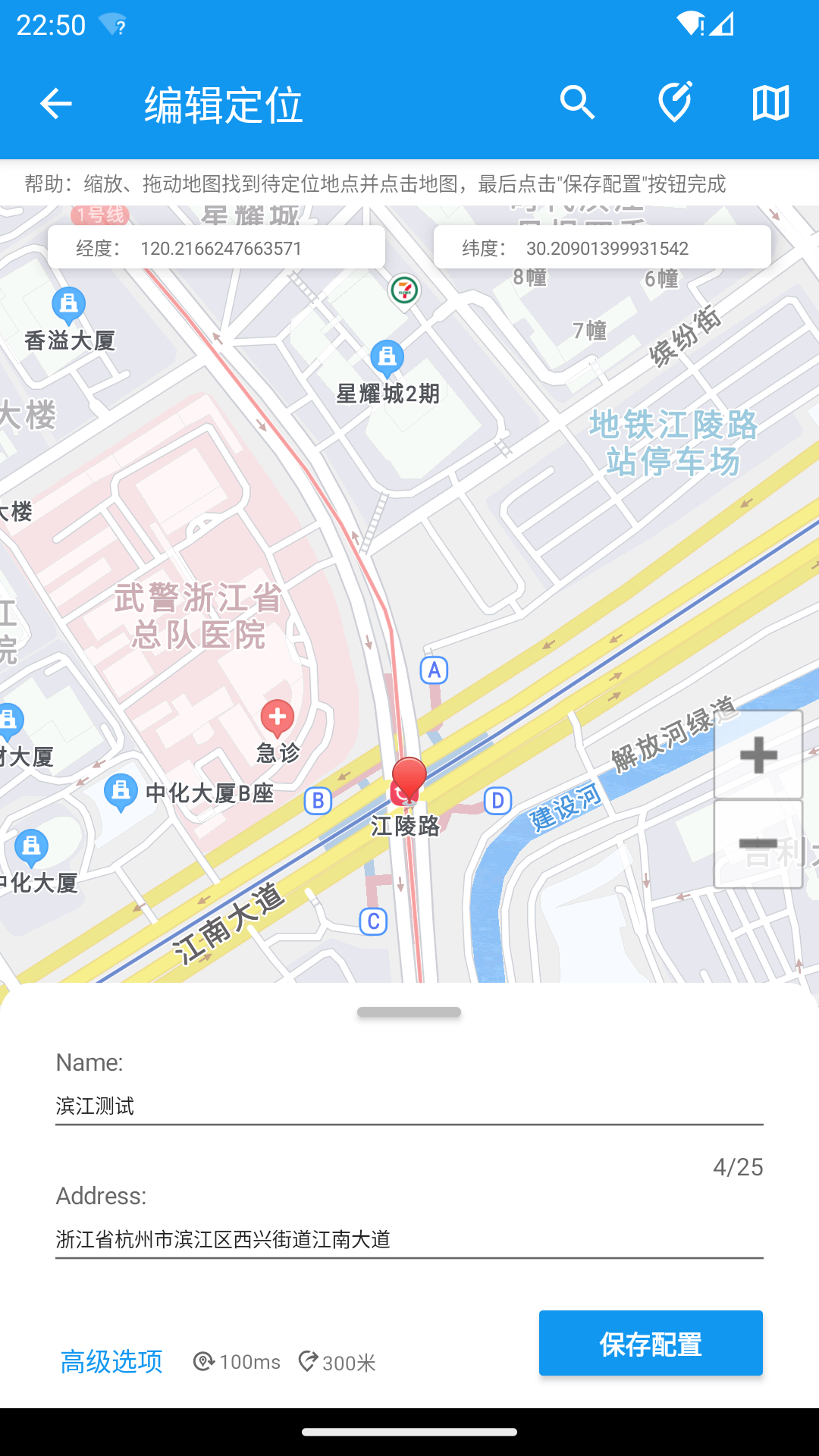The width and height of the screenshot is (819, 1456).
Task: Zoom in with the plus button
Action: (758, 755)
